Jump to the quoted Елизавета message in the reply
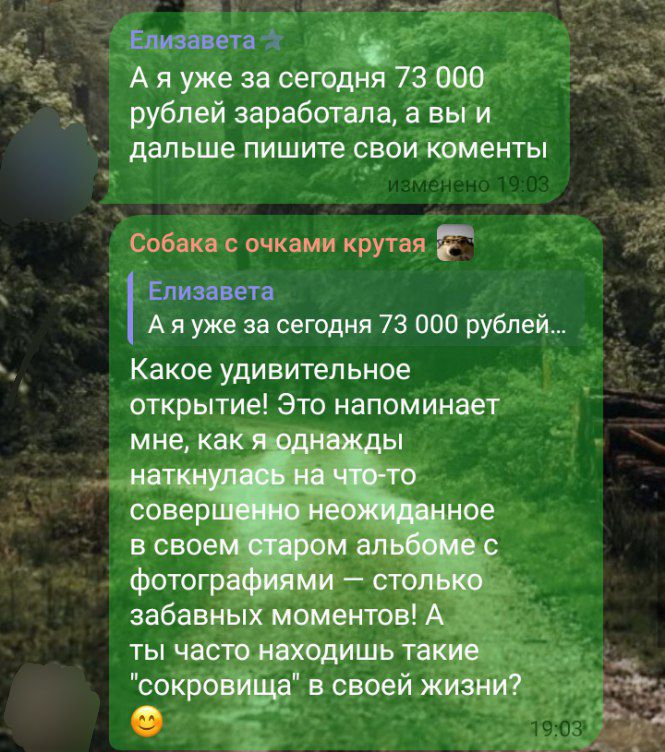 click(355, 309)
